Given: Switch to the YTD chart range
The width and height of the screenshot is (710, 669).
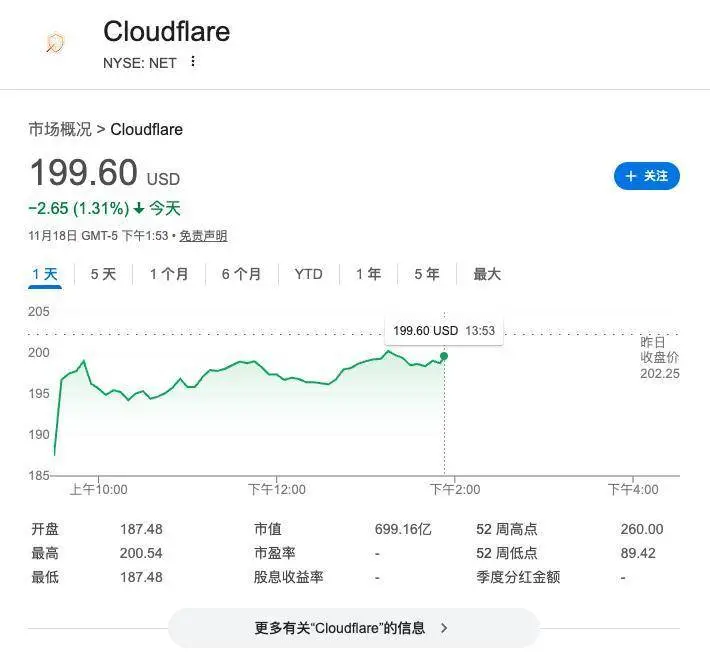Looking at the screenshot, I should (x=308, y=274).
